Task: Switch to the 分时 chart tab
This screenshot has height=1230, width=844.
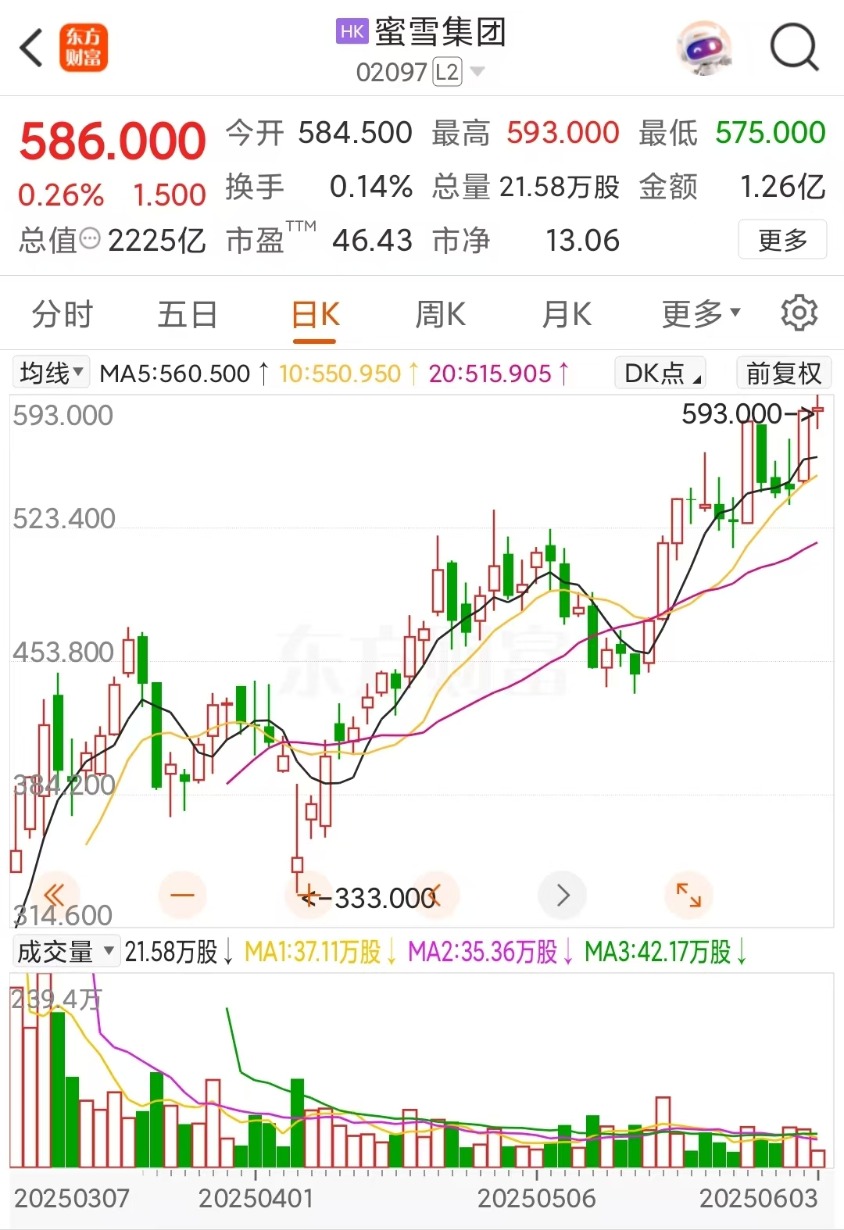Action: [x=62, y=315]
